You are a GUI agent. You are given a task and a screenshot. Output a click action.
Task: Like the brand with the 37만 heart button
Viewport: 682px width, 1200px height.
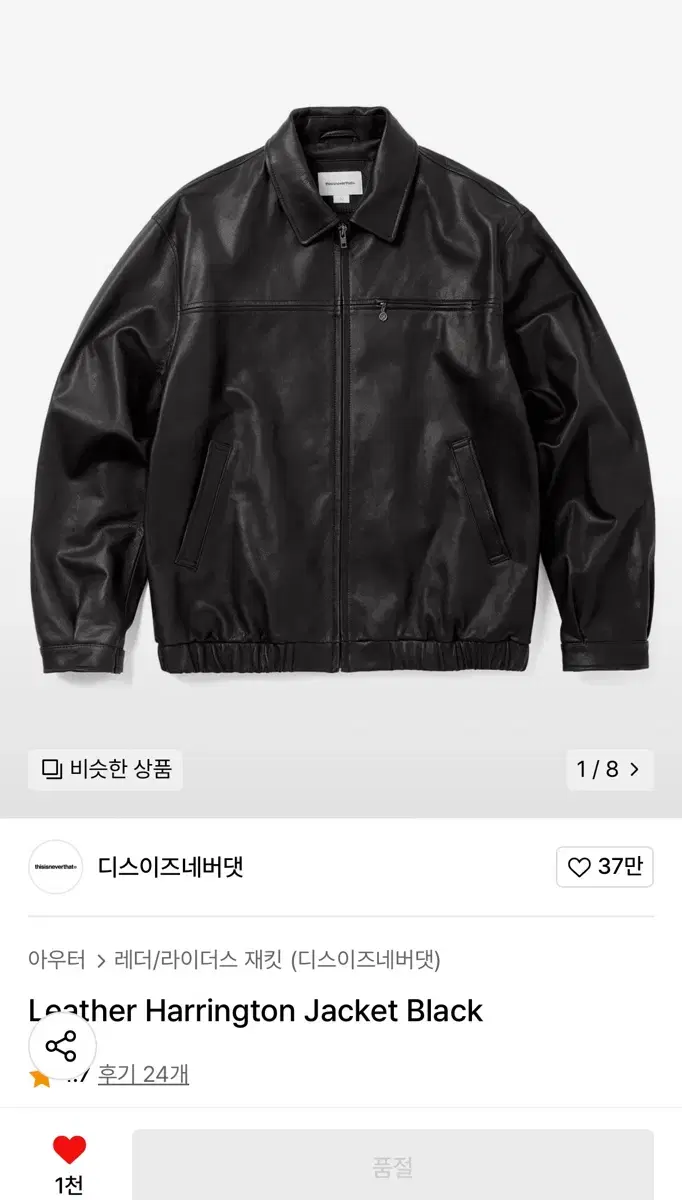(x=604, y=867)
